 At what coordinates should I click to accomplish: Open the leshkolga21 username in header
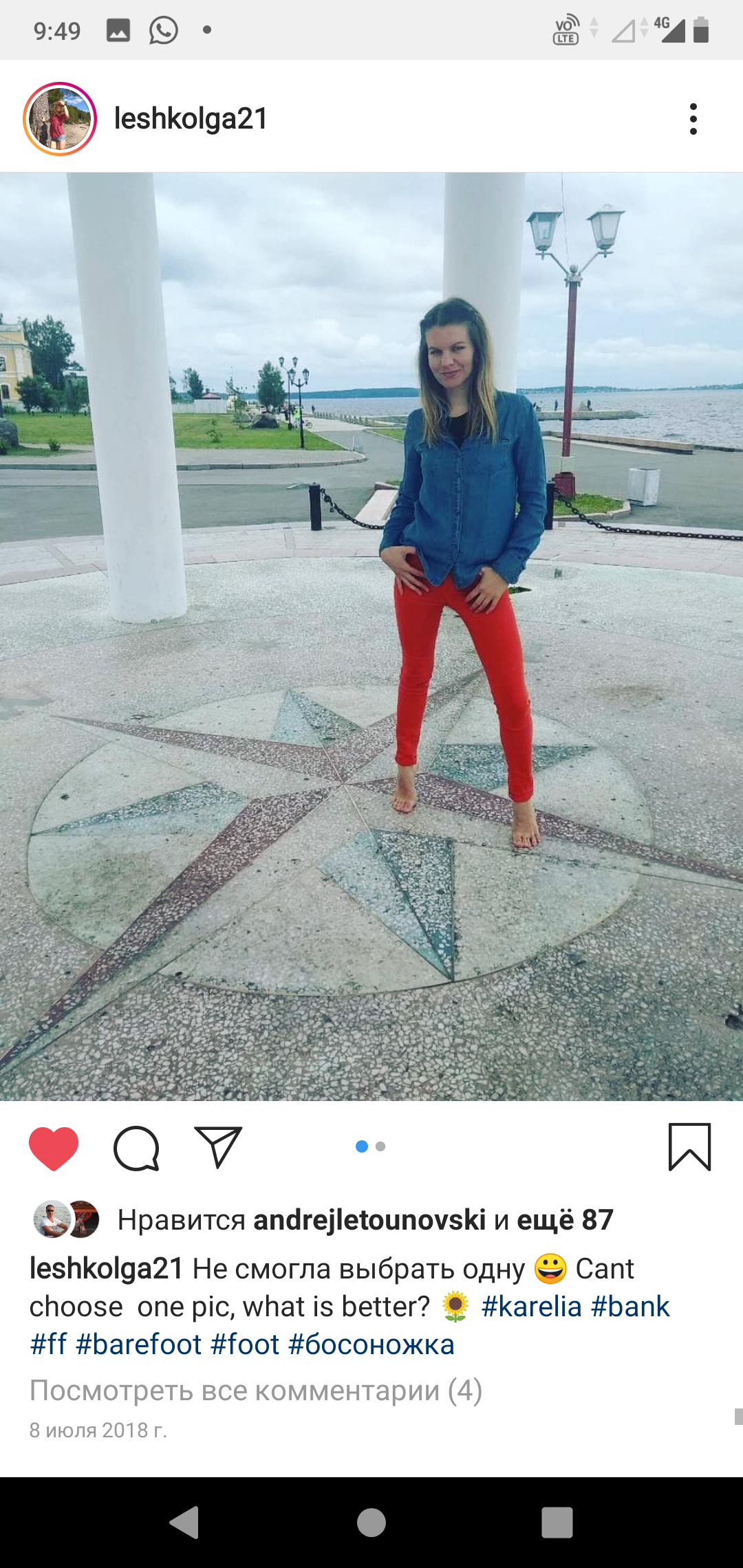coord(191,118)
